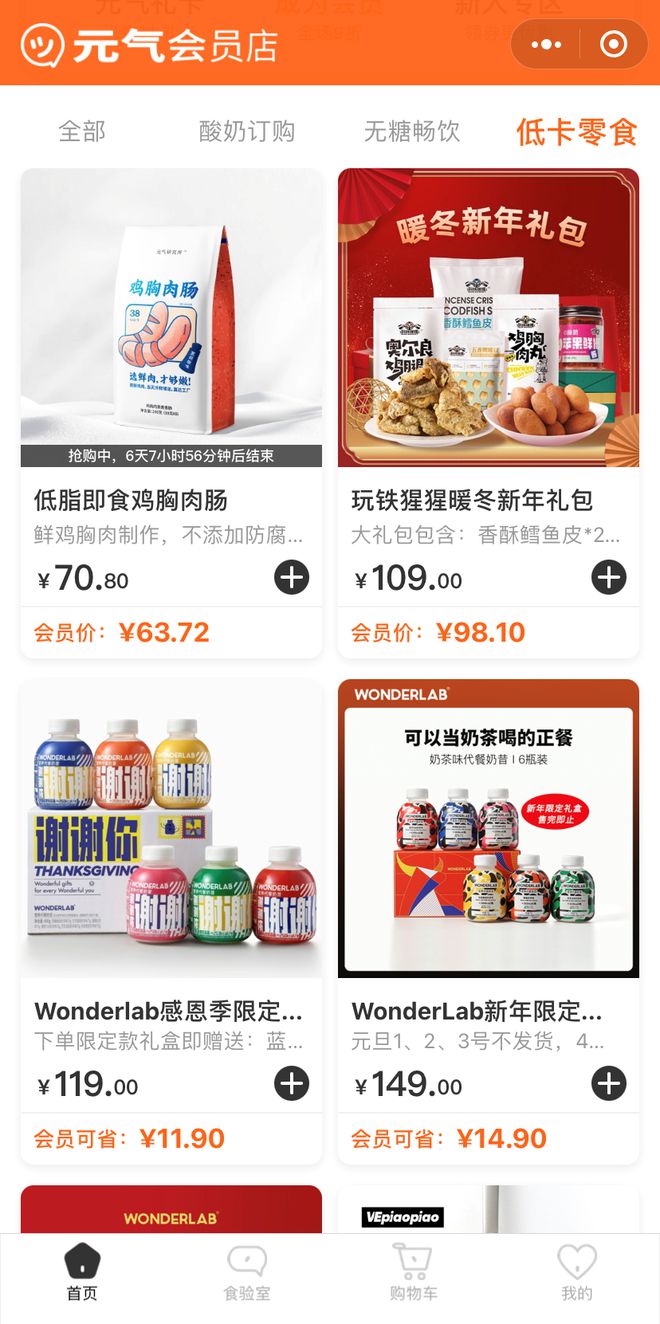Switch to the 全部 category tab
The image size is (660, 1324).
[82, 131]
